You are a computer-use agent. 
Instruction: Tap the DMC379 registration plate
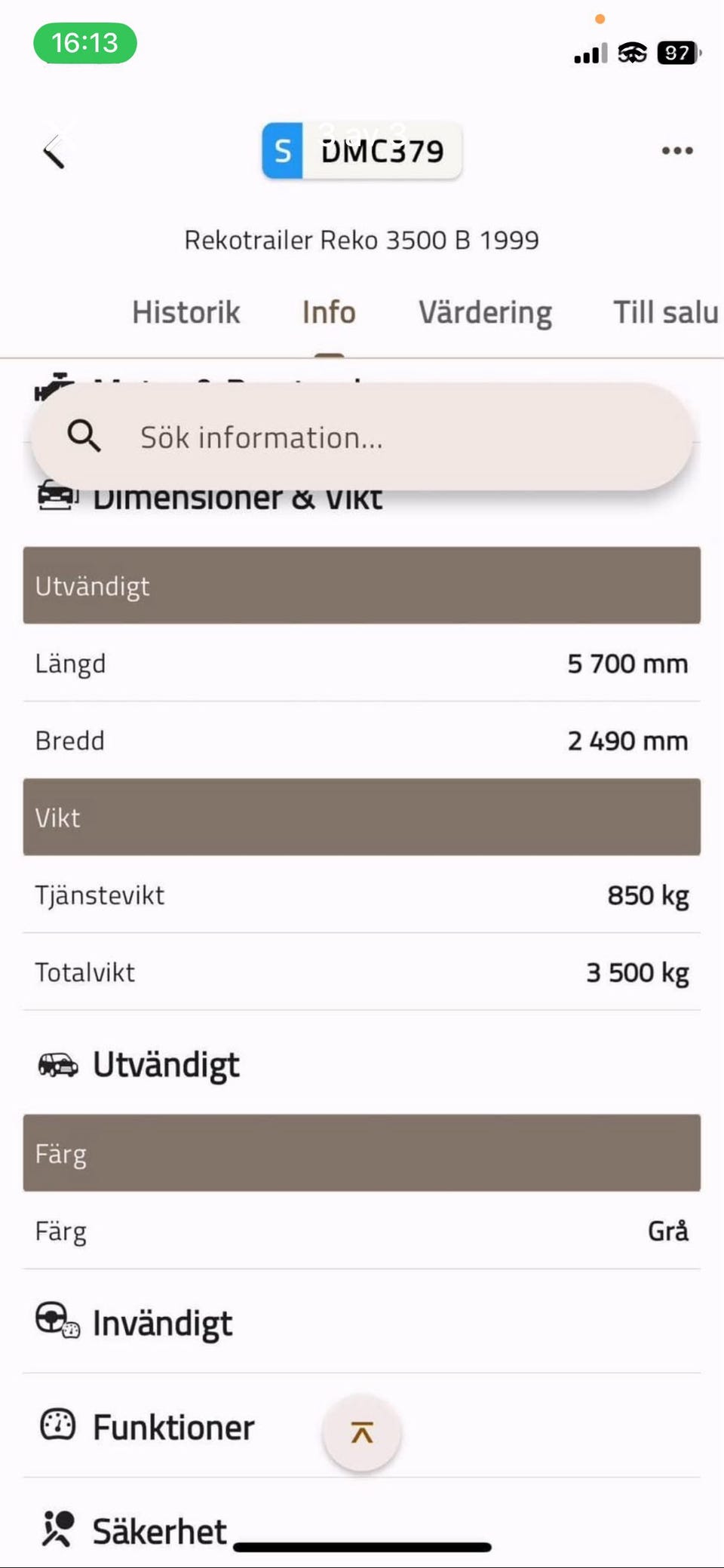[x=362, y=151]
